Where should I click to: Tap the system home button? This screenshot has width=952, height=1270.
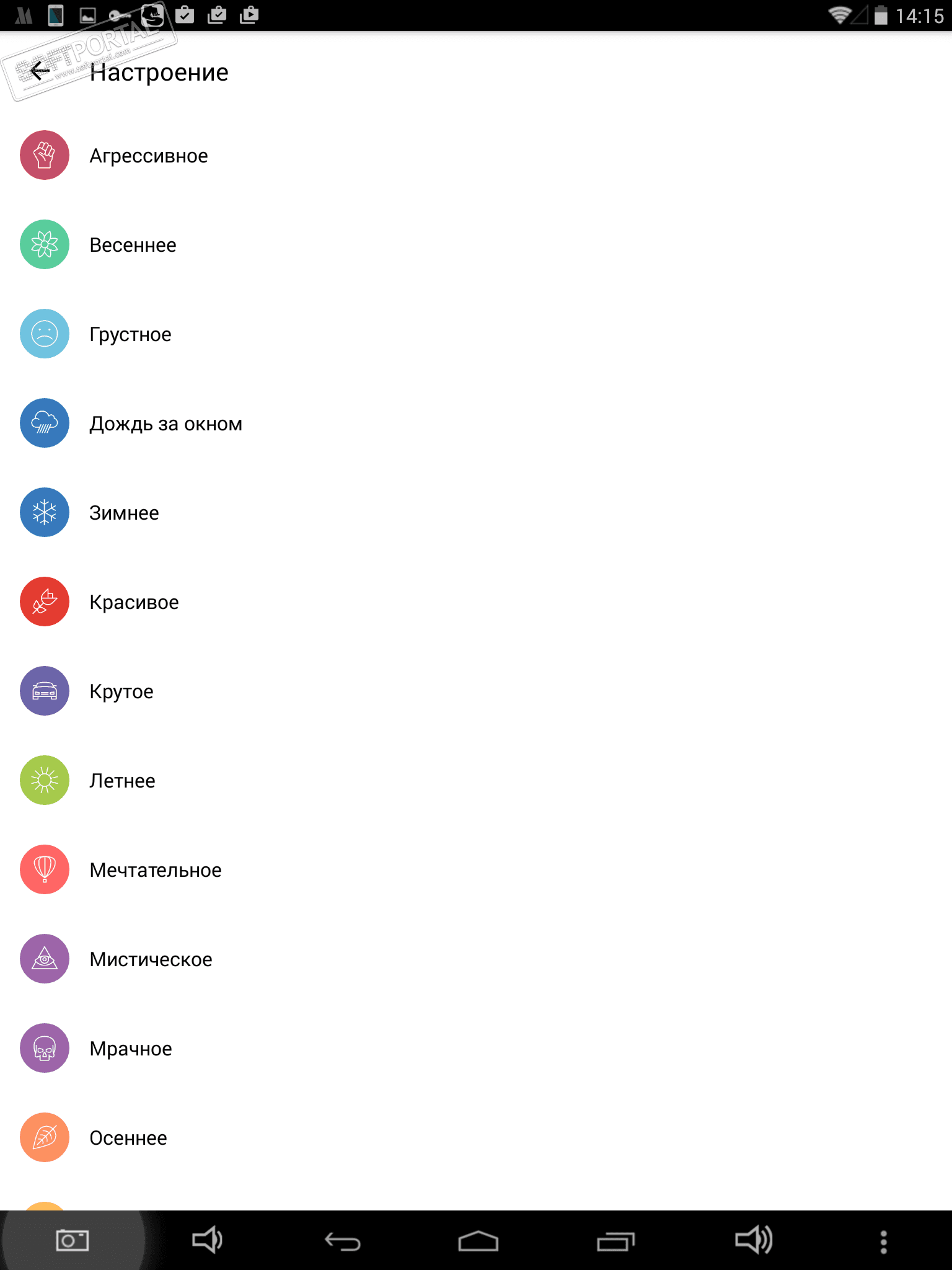click(478, 1241)
